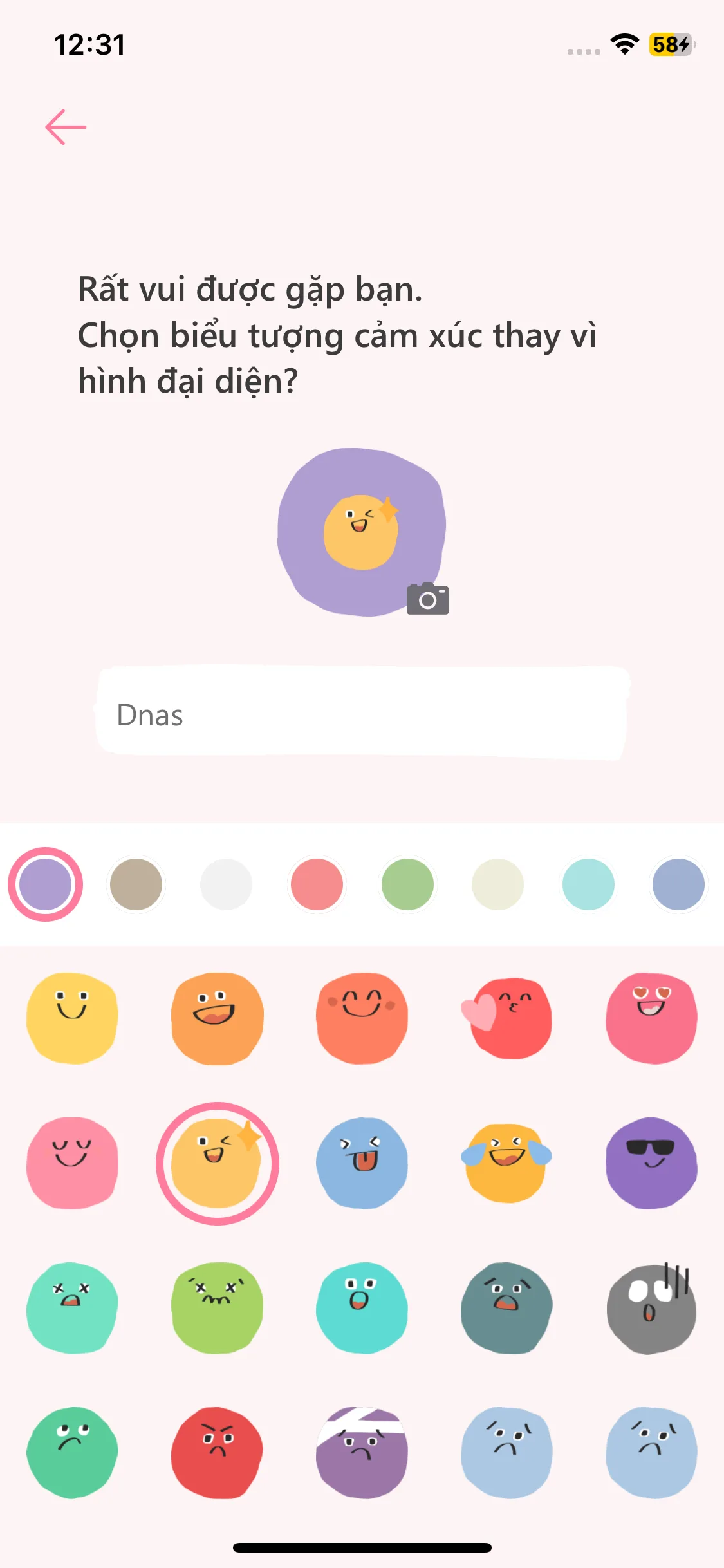Go back using the pink arrow
The width and height of the screenshot is (724, 1568).
[x=66, y=127]
